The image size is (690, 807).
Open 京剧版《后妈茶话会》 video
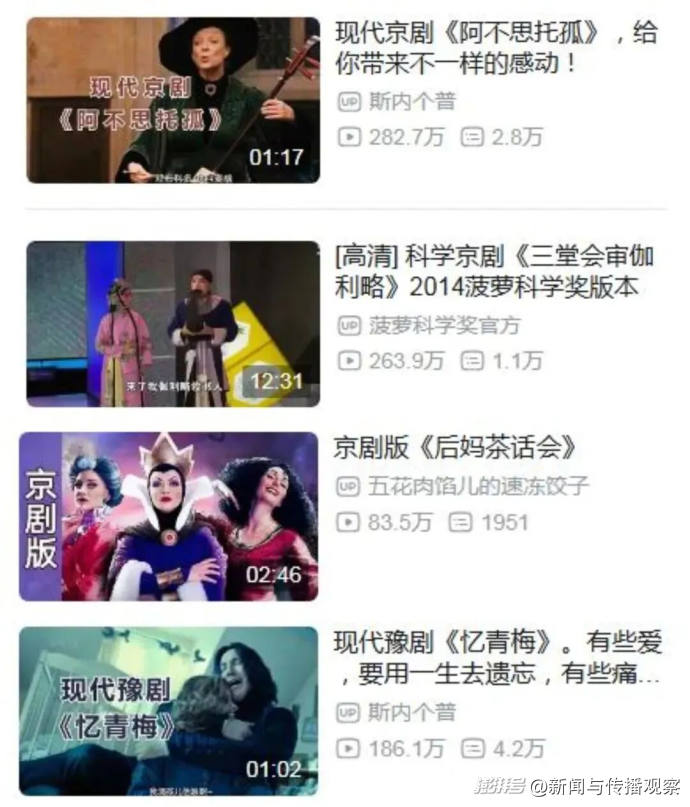169,516
